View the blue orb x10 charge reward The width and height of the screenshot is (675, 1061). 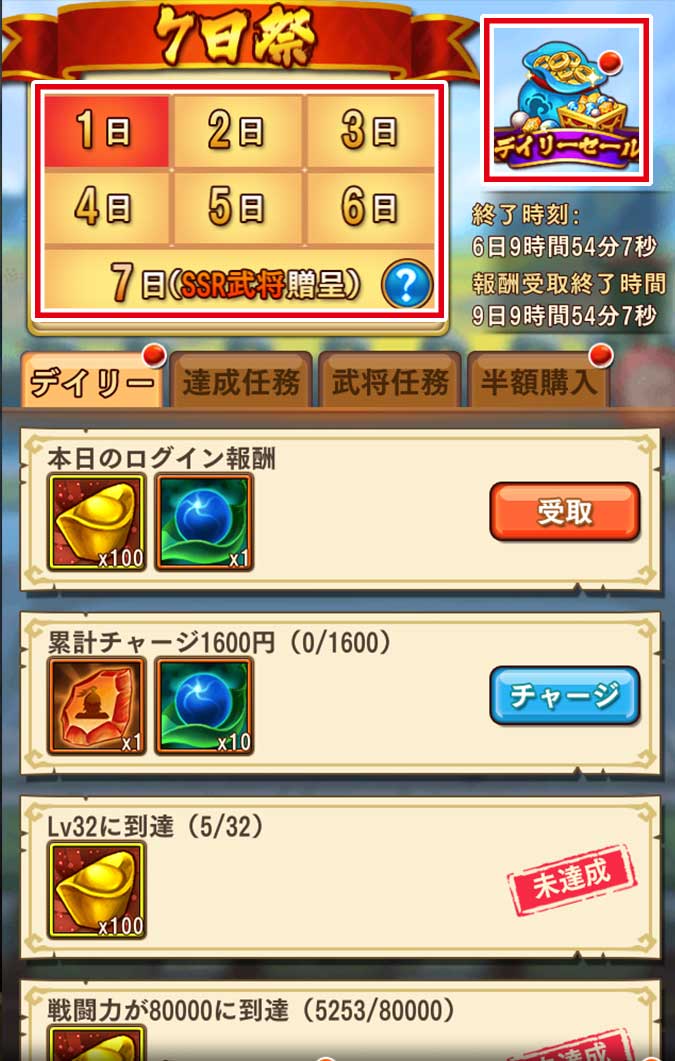(205, 705)
